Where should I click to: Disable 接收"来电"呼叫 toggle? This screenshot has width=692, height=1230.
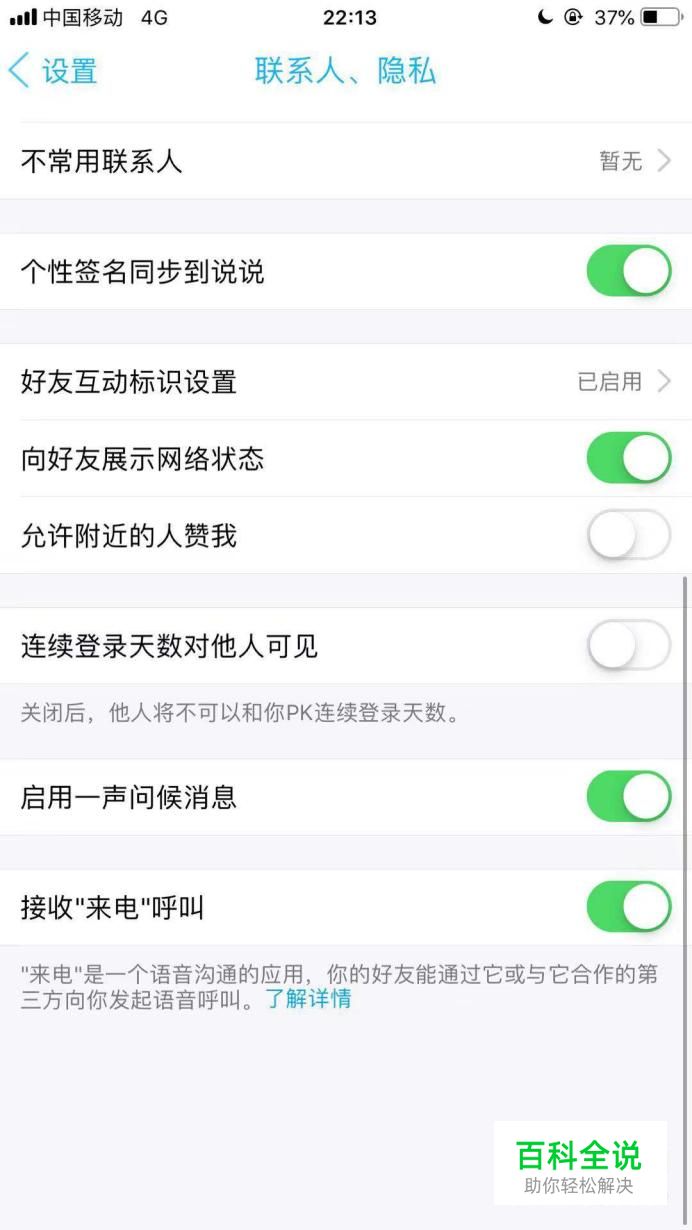628,907
